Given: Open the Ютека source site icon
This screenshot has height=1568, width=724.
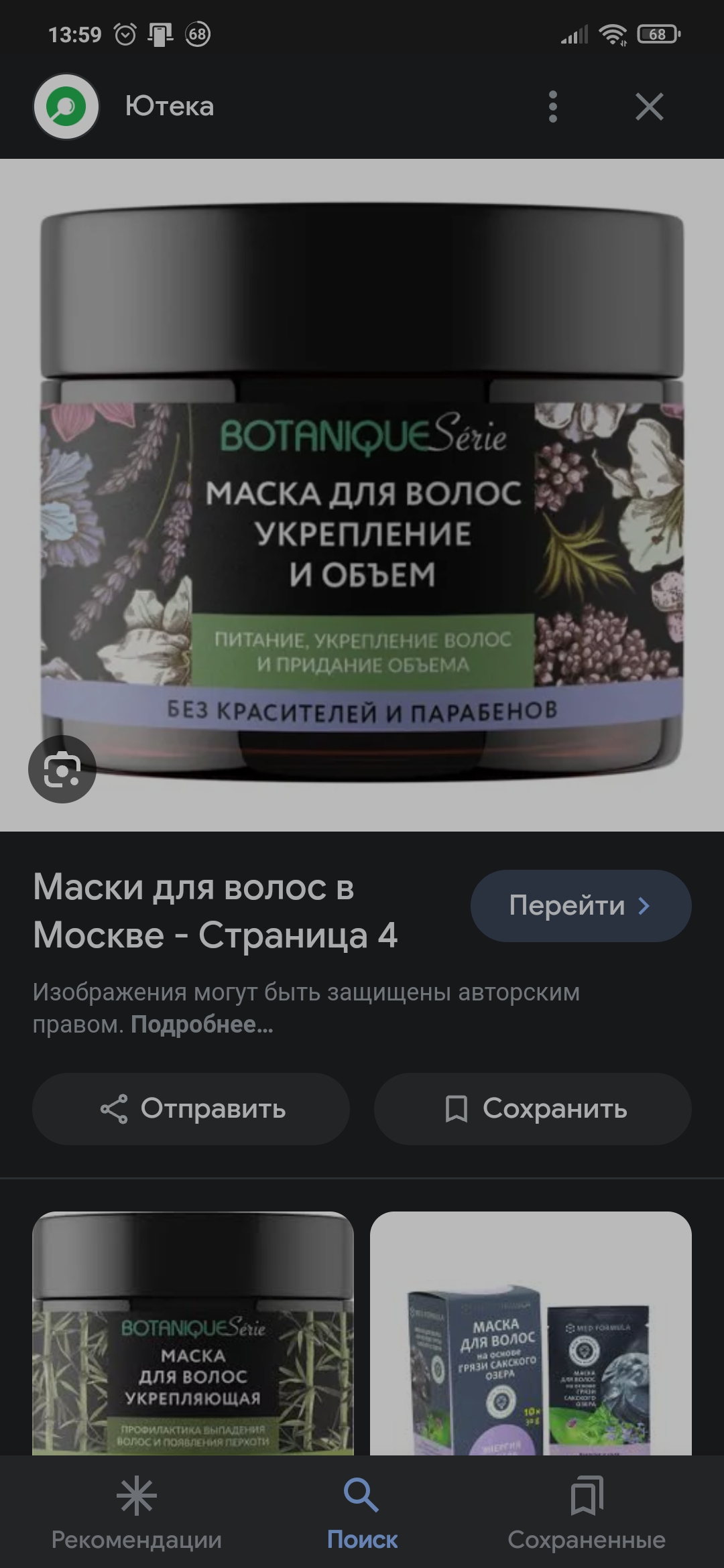Looking at the screenshot, I should 66,107.
